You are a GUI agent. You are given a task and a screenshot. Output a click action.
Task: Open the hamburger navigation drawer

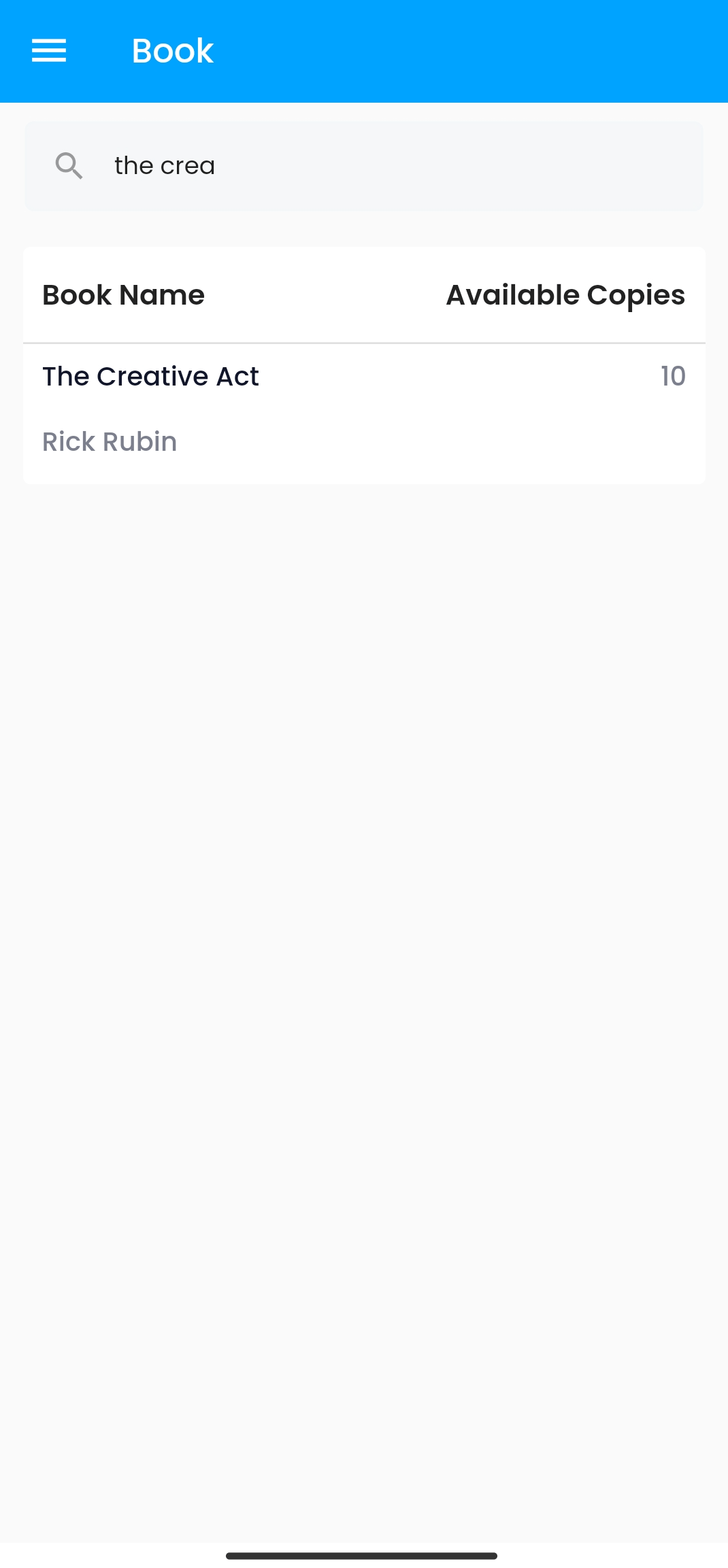pos(49,51)
